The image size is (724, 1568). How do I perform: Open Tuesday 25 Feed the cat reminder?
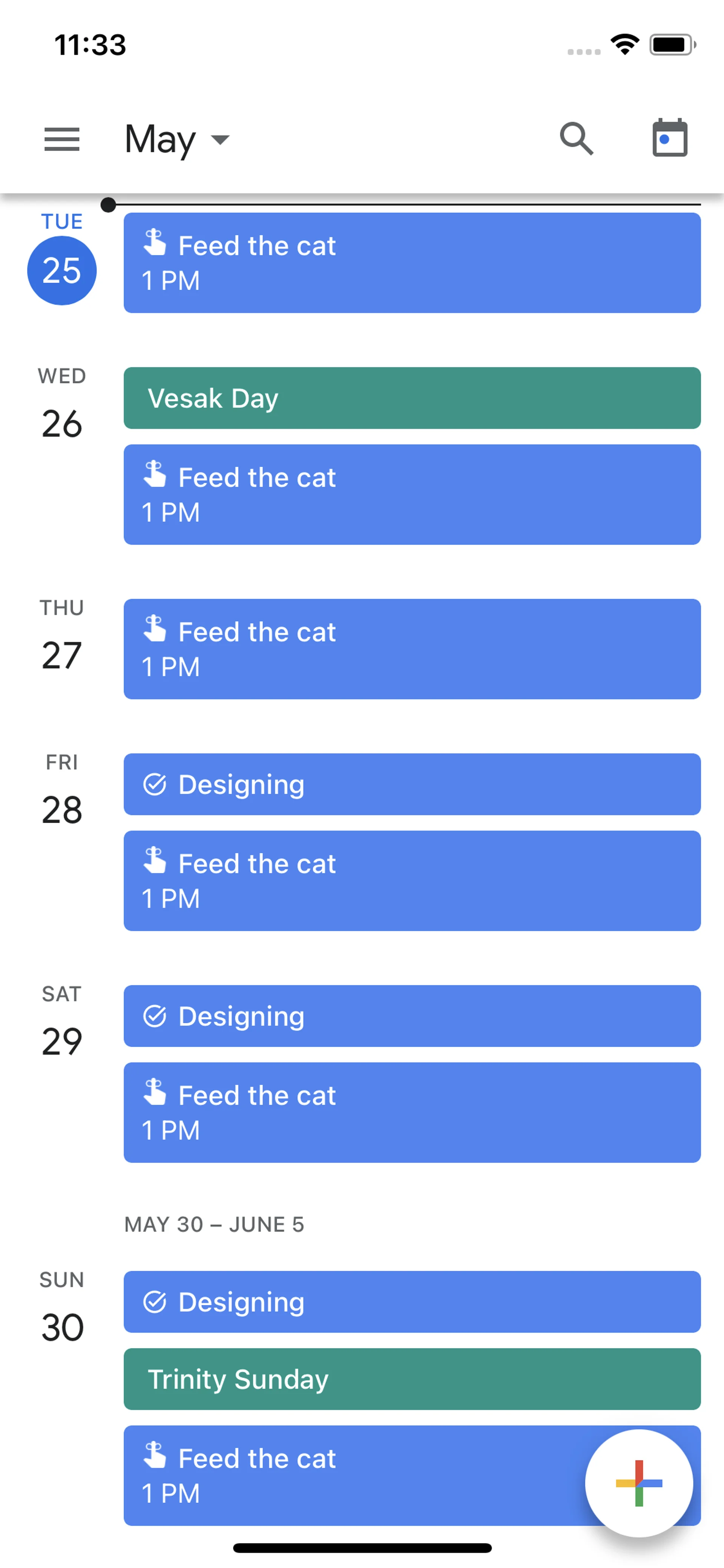pos(412,263)
